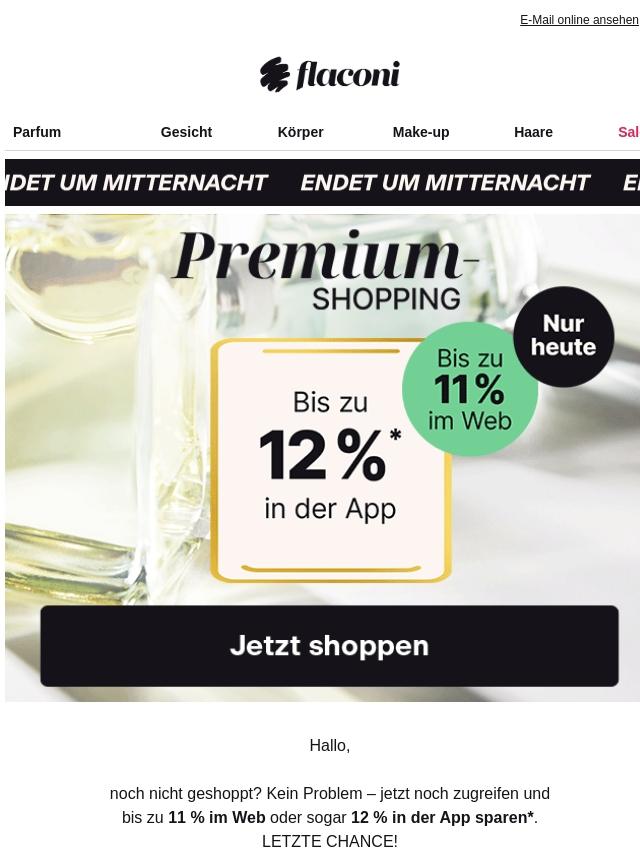
Task: Open the Gesicht category
Action: click(x=186, y=132)
